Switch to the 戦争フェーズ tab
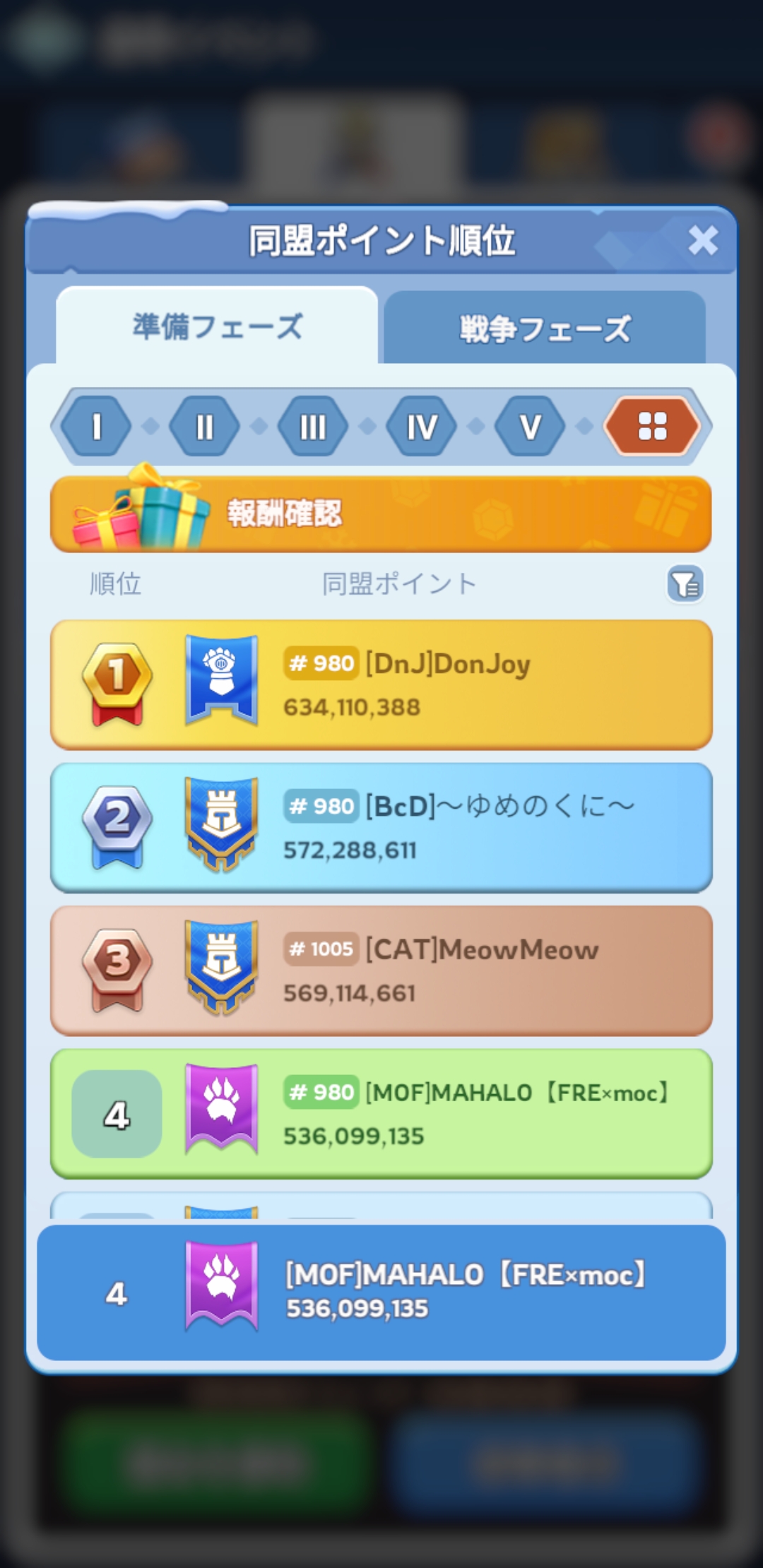 544,329
